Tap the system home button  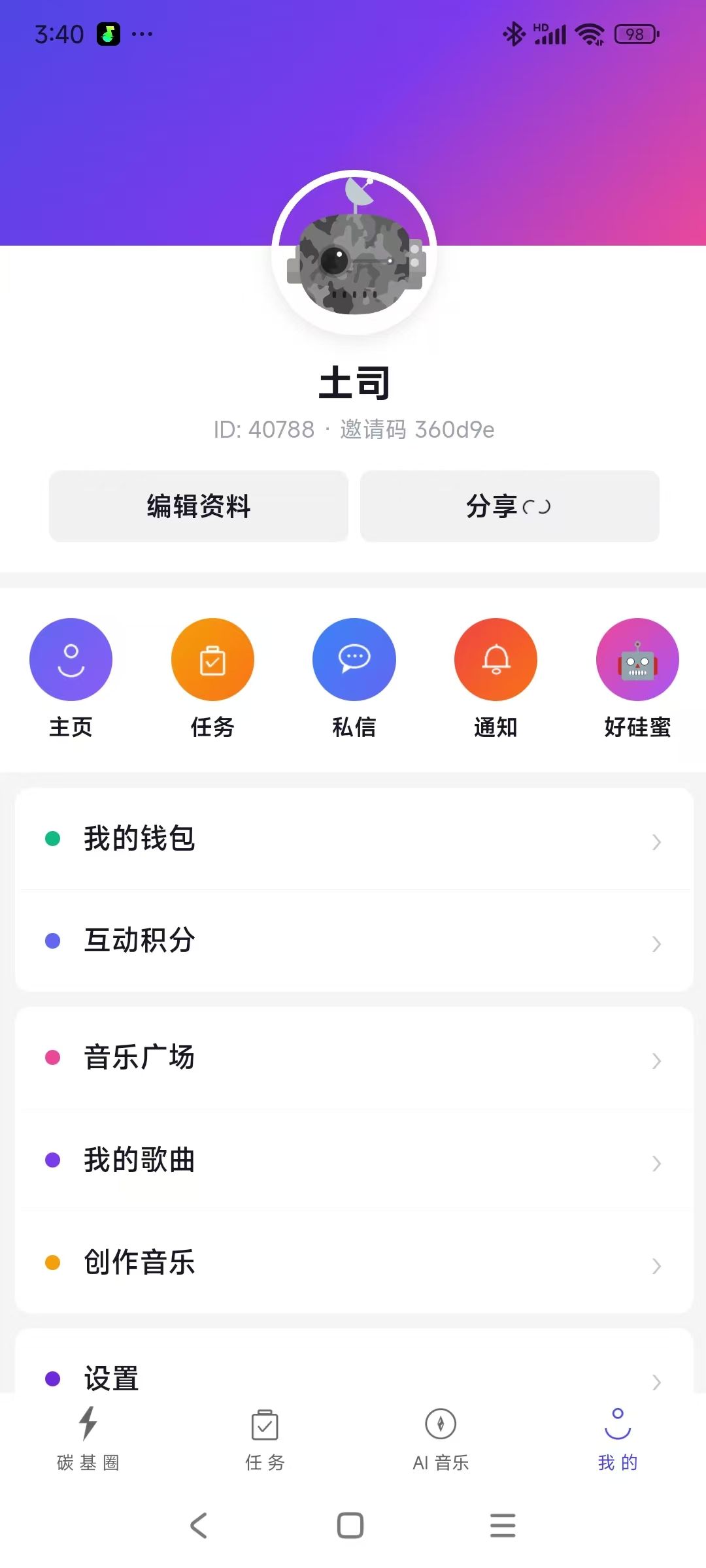pos(350,1526)
